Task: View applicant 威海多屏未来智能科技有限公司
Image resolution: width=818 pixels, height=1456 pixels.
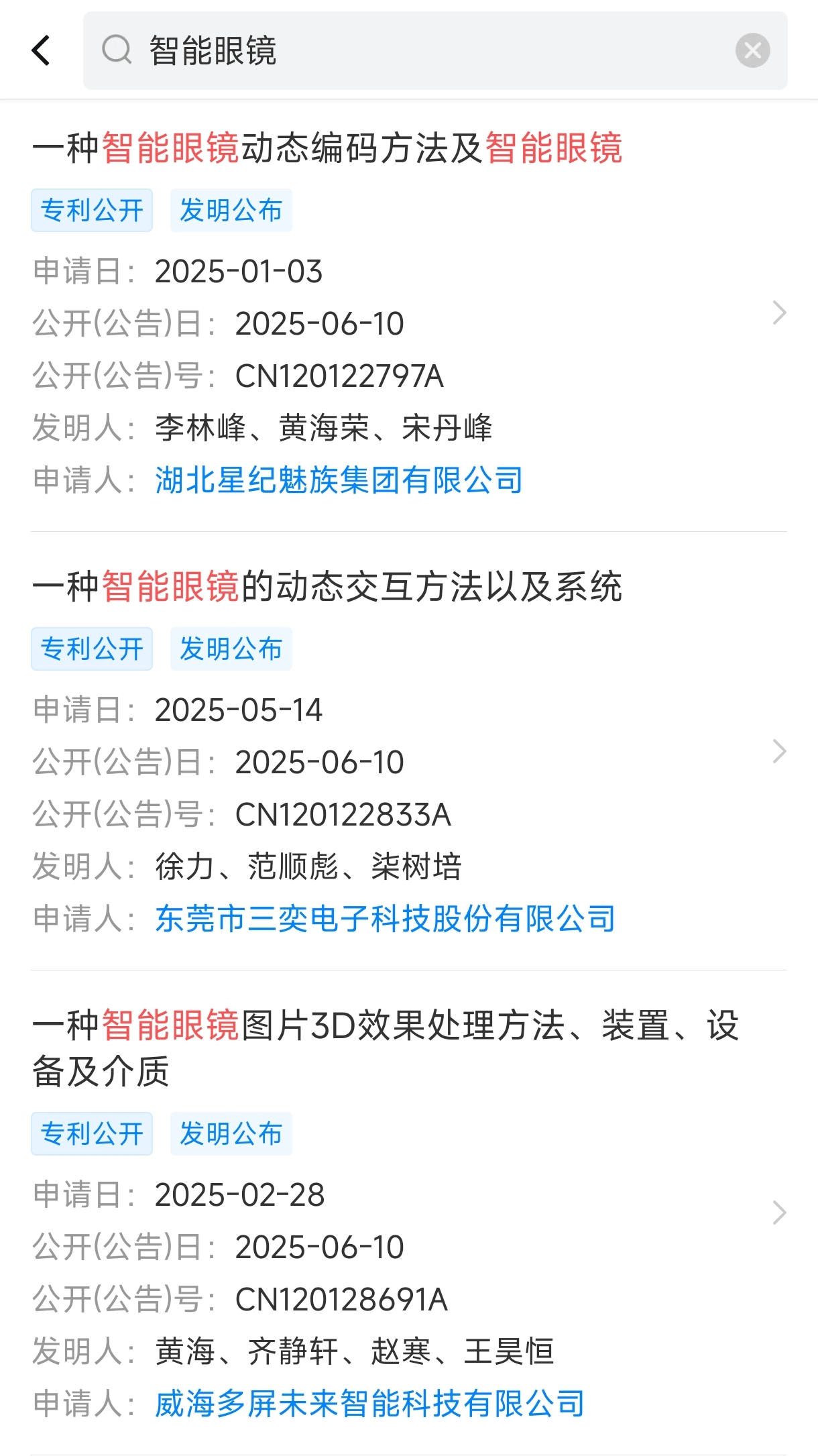Action: point(369,1404)
